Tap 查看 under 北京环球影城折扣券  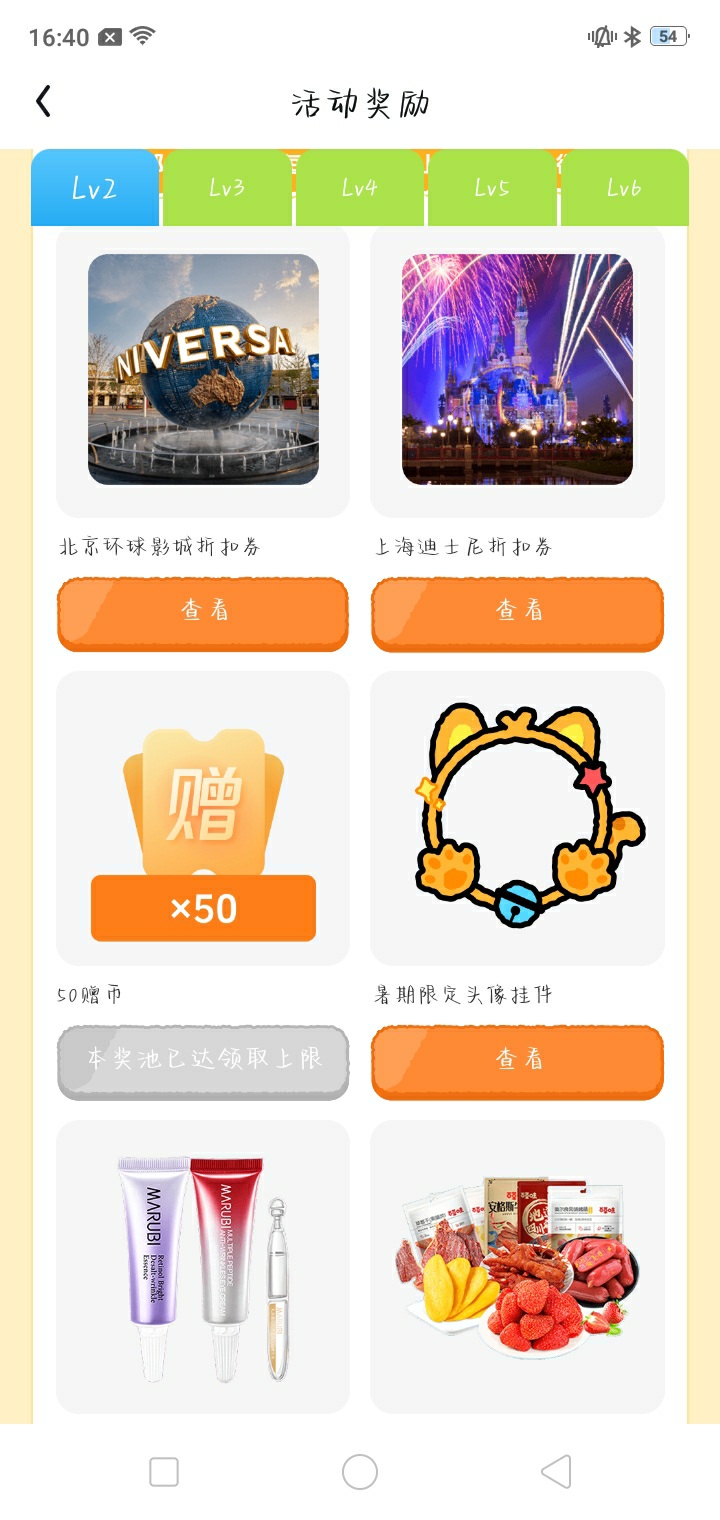click(x=203, y=614)
